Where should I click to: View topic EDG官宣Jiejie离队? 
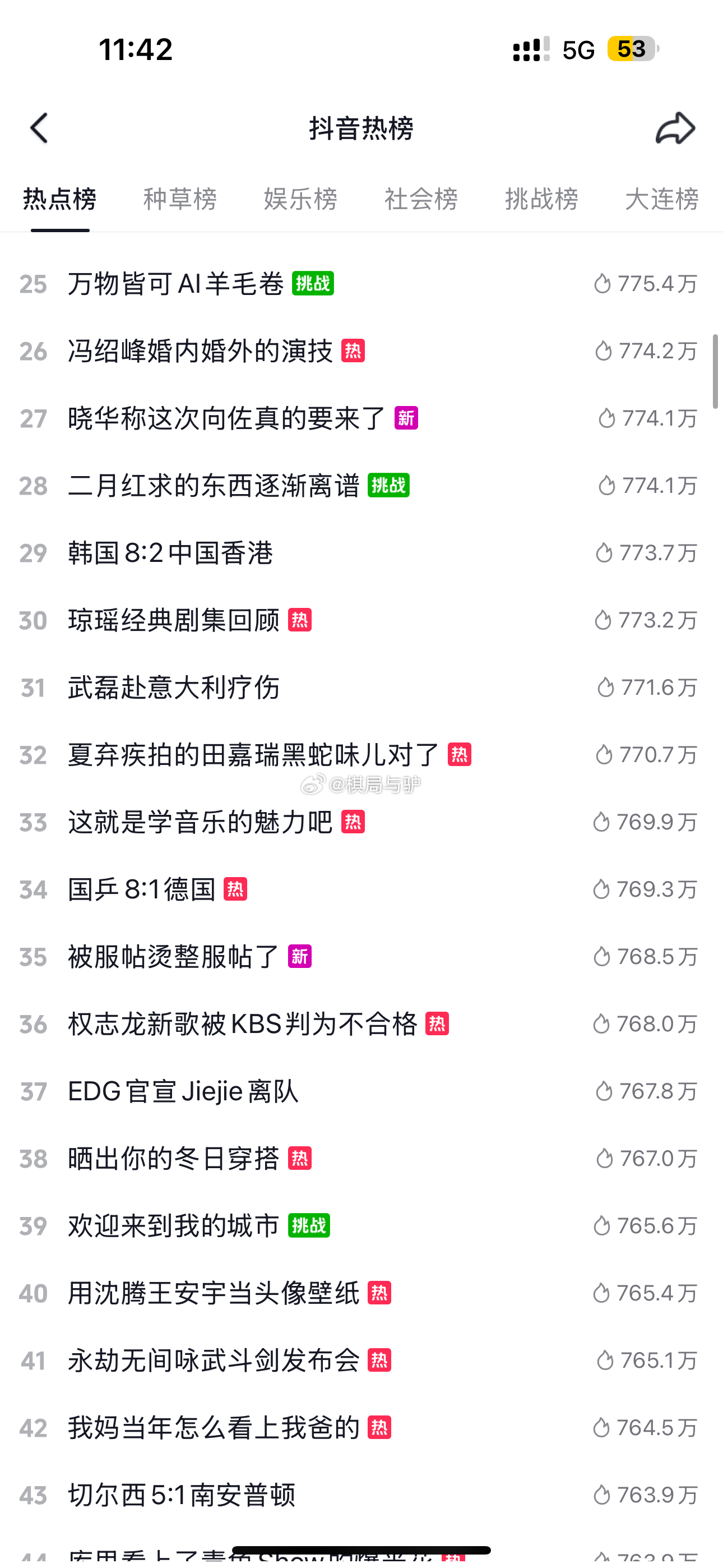tap(361, 1091)
